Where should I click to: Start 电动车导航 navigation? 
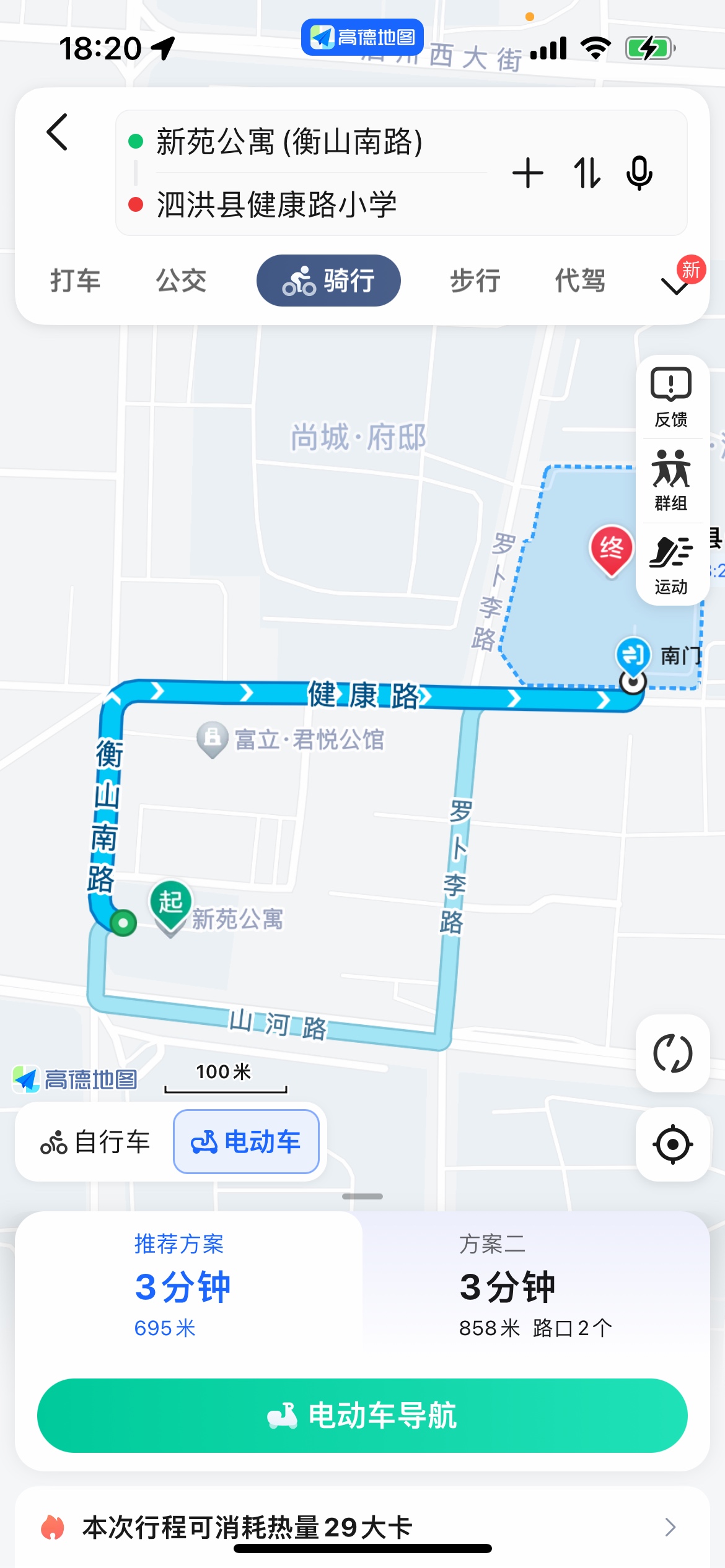pos(362,1415)
